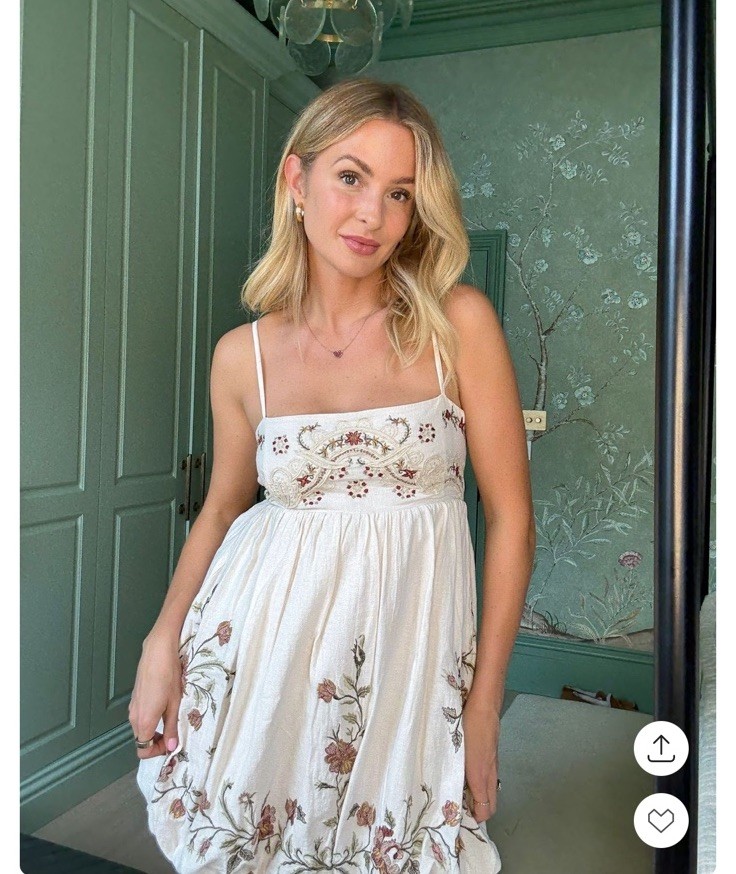Add the dress to favorites with the heart
This screenshot has height=874, width=736.
pos(661,820)
